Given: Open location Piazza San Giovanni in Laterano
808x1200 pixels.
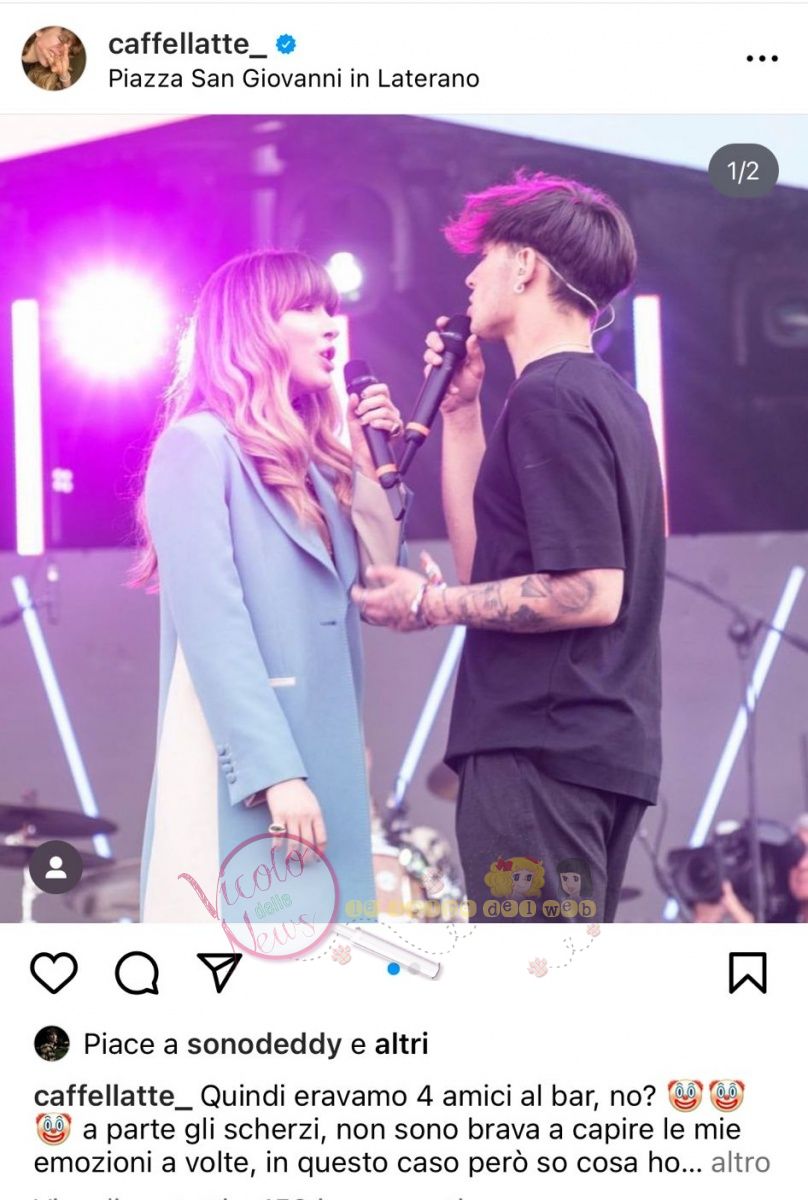Looking at the screenshot, I should click(x=293, y=78).
